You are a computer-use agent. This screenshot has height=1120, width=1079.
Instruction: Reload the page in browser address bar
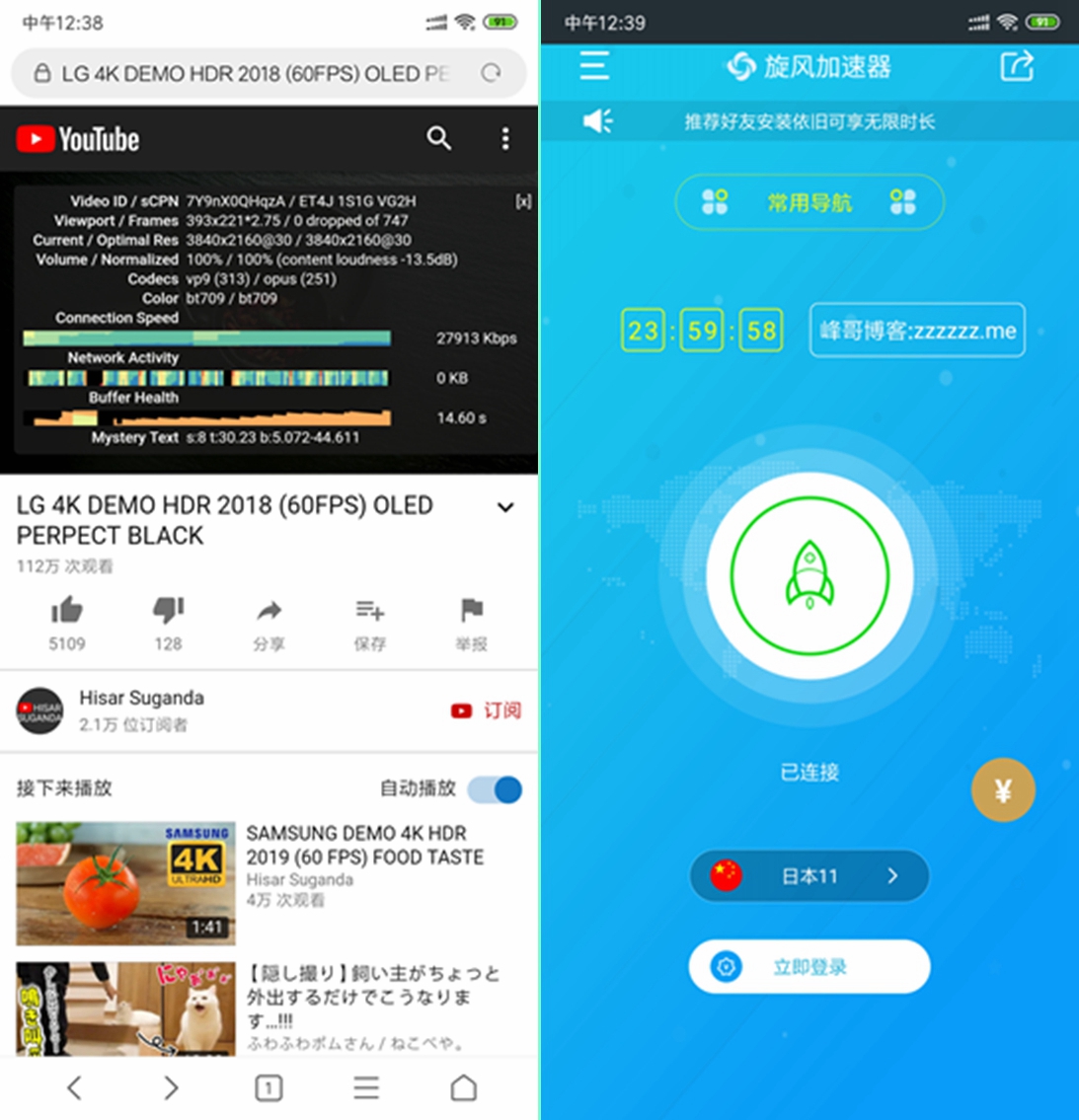pos(491,73)
